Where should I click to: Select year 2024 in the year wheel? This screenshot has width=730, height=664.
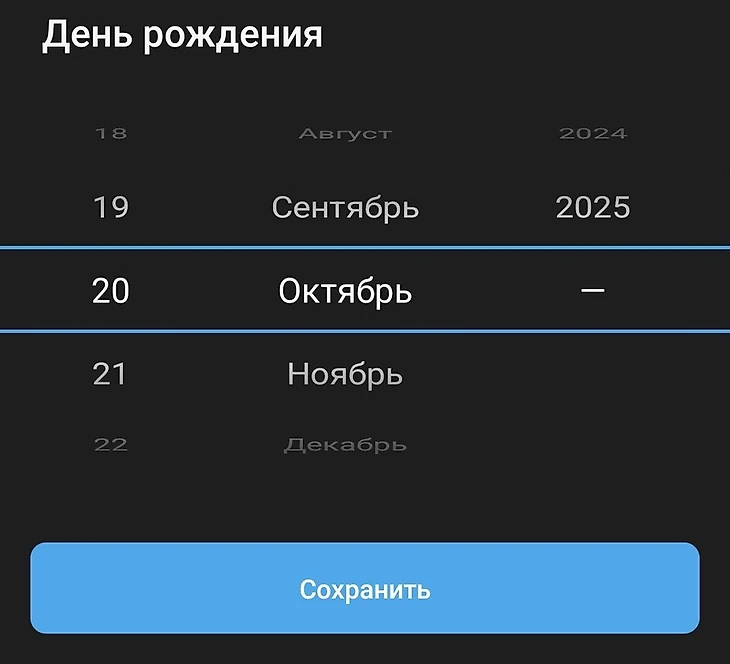click(x=593, y=133)
